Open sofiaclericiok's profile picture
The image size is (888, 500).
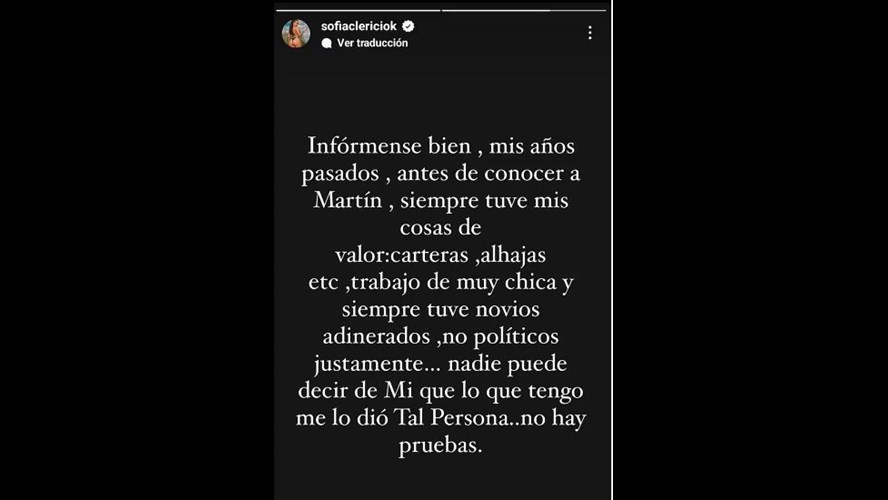point(296,34)
